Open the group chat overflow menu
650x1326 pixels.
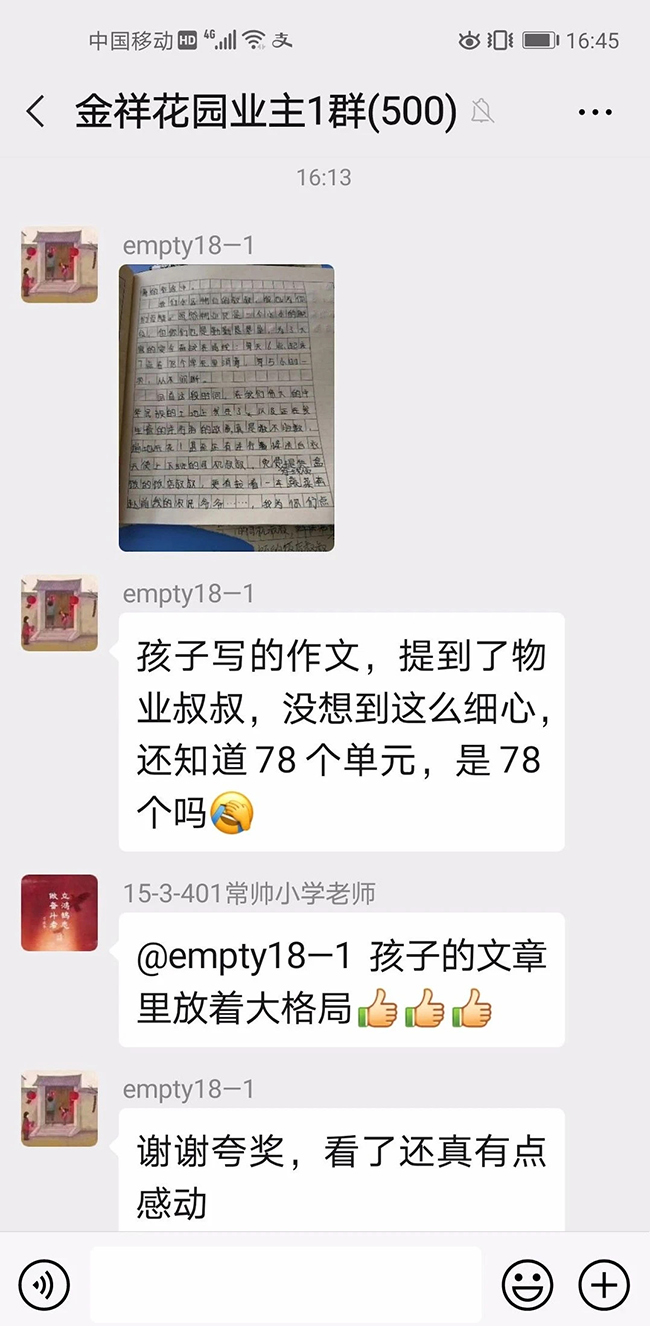595,112
